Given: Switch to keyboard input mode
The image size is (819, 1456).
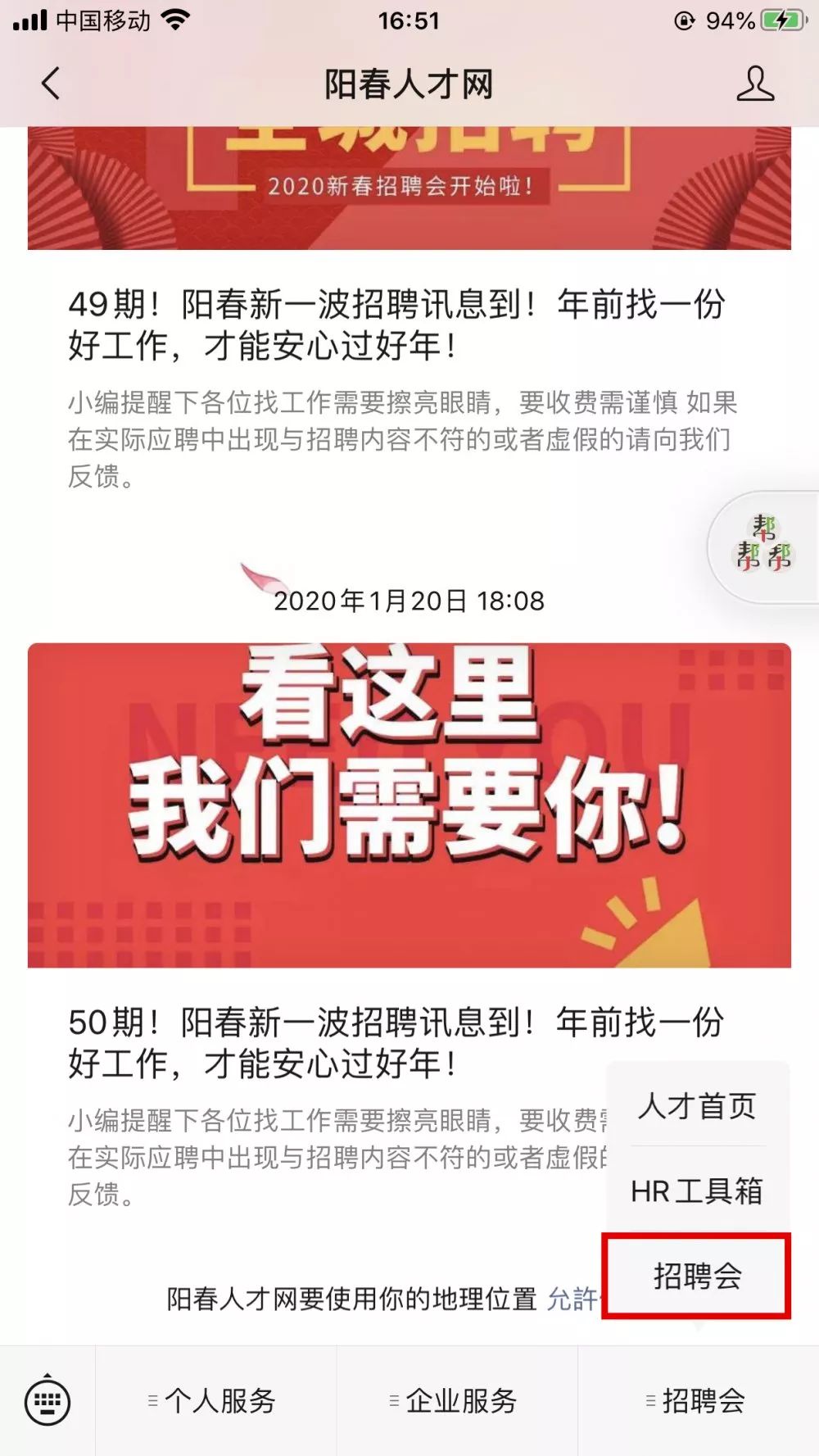Looking at the screenshot, I should pos(48,1401).
